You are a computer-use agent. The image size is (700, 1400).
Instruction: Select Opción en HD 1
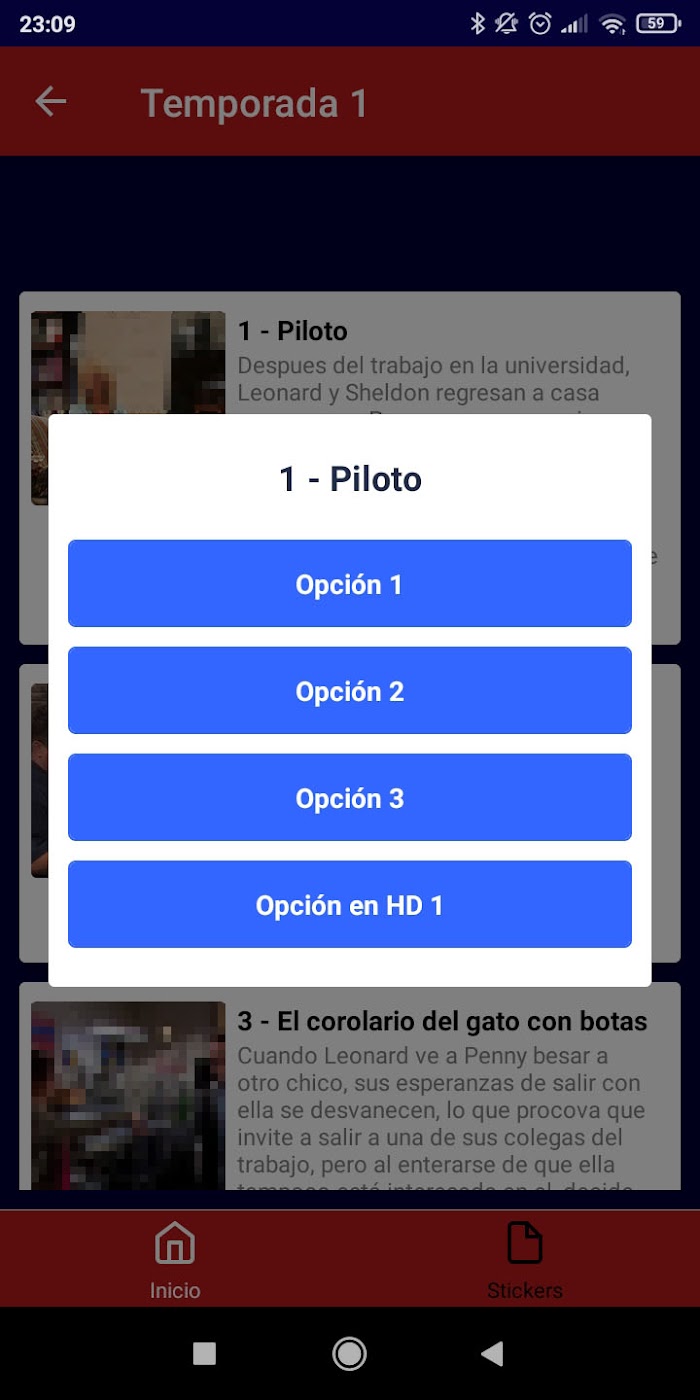pos(350,905)
